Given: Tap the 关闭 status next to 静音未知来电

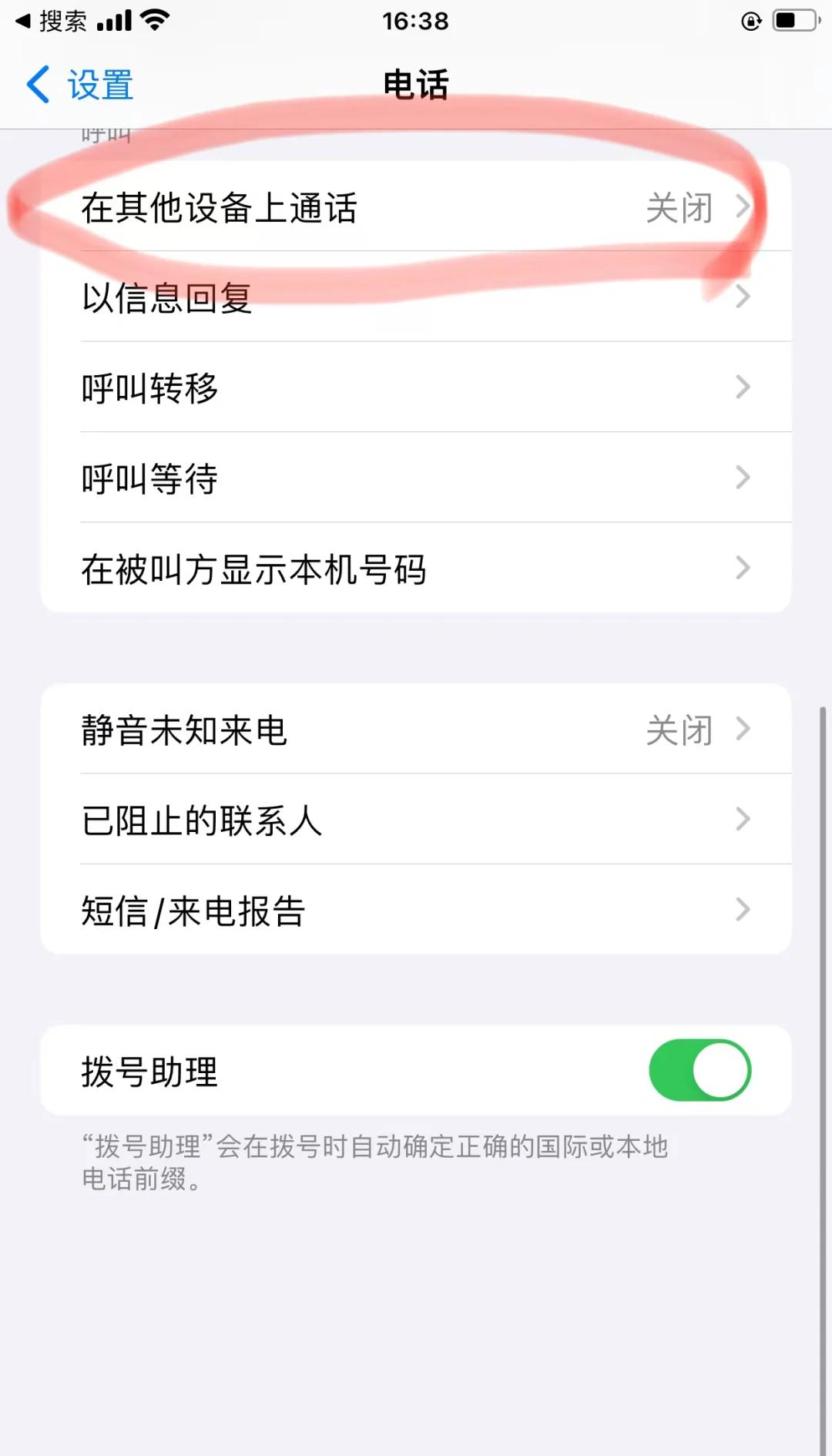Looking at the screenshot, I should (679, 730).
